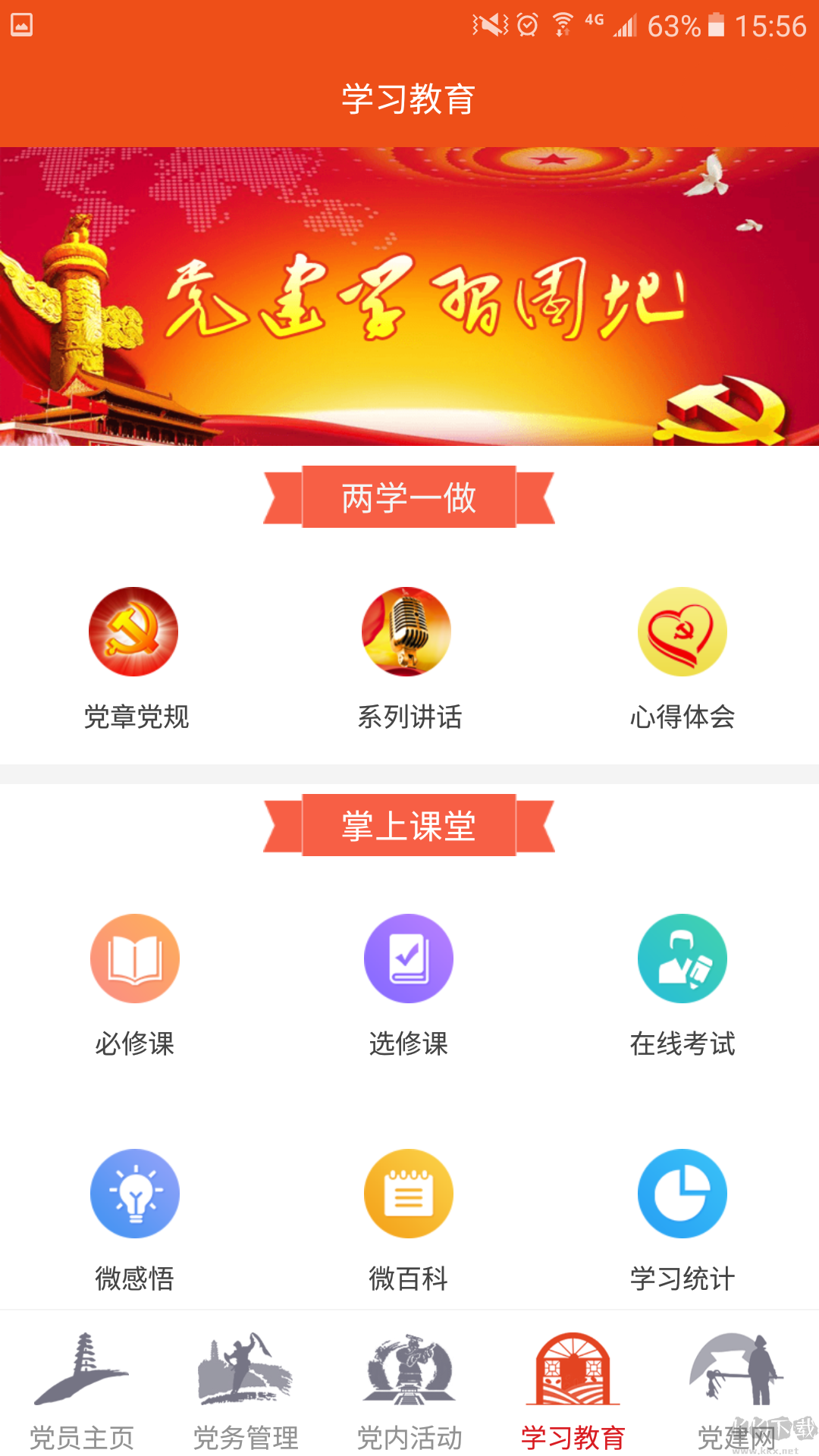This screenshot has width=819, height=1456.
Task: Open the 党建学习园地 banner image
Action: click(x=409, y=296)
